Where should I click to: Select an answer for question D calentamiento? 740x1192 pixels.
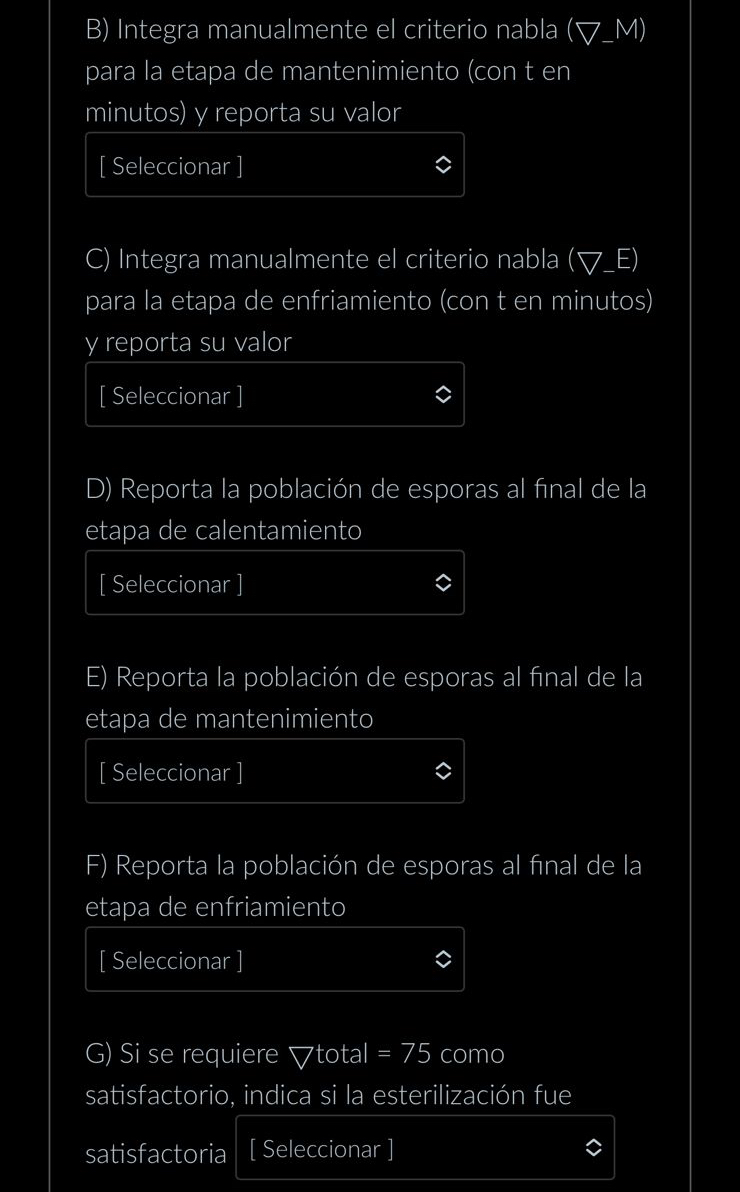(x=274, y=583)
